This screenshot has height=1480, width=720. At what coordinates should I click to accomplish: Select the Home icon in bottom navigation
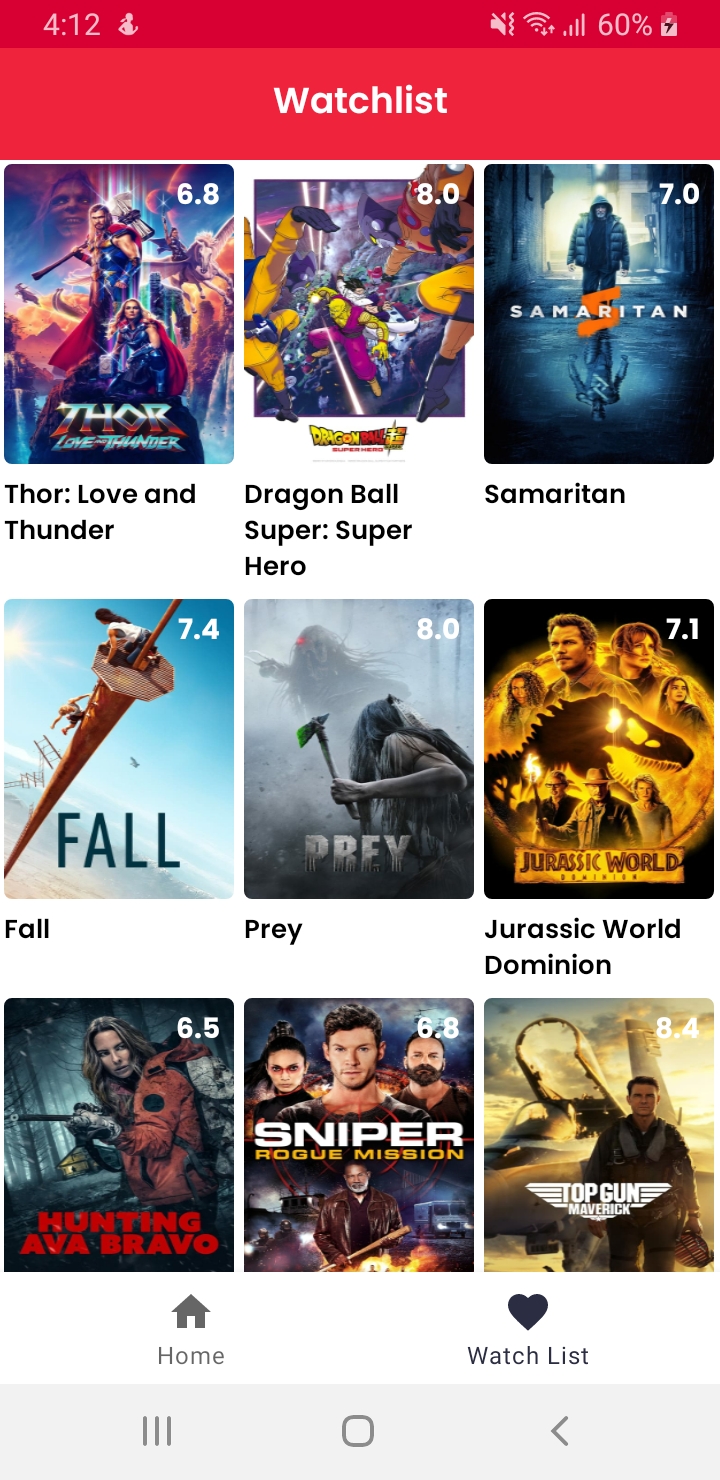tap(190, 1310)
